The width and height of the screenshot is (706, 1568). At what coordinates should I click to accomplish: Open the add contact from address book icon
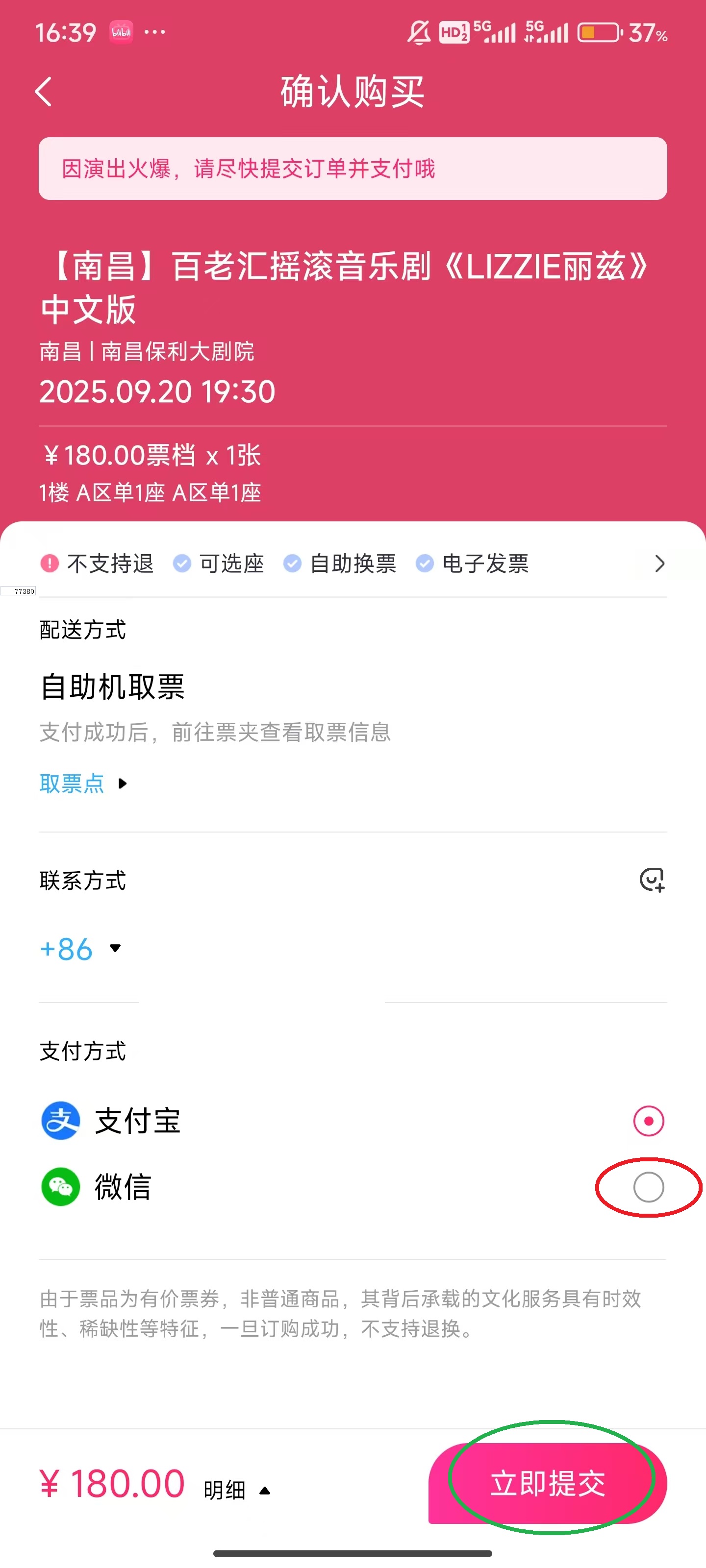653,880
